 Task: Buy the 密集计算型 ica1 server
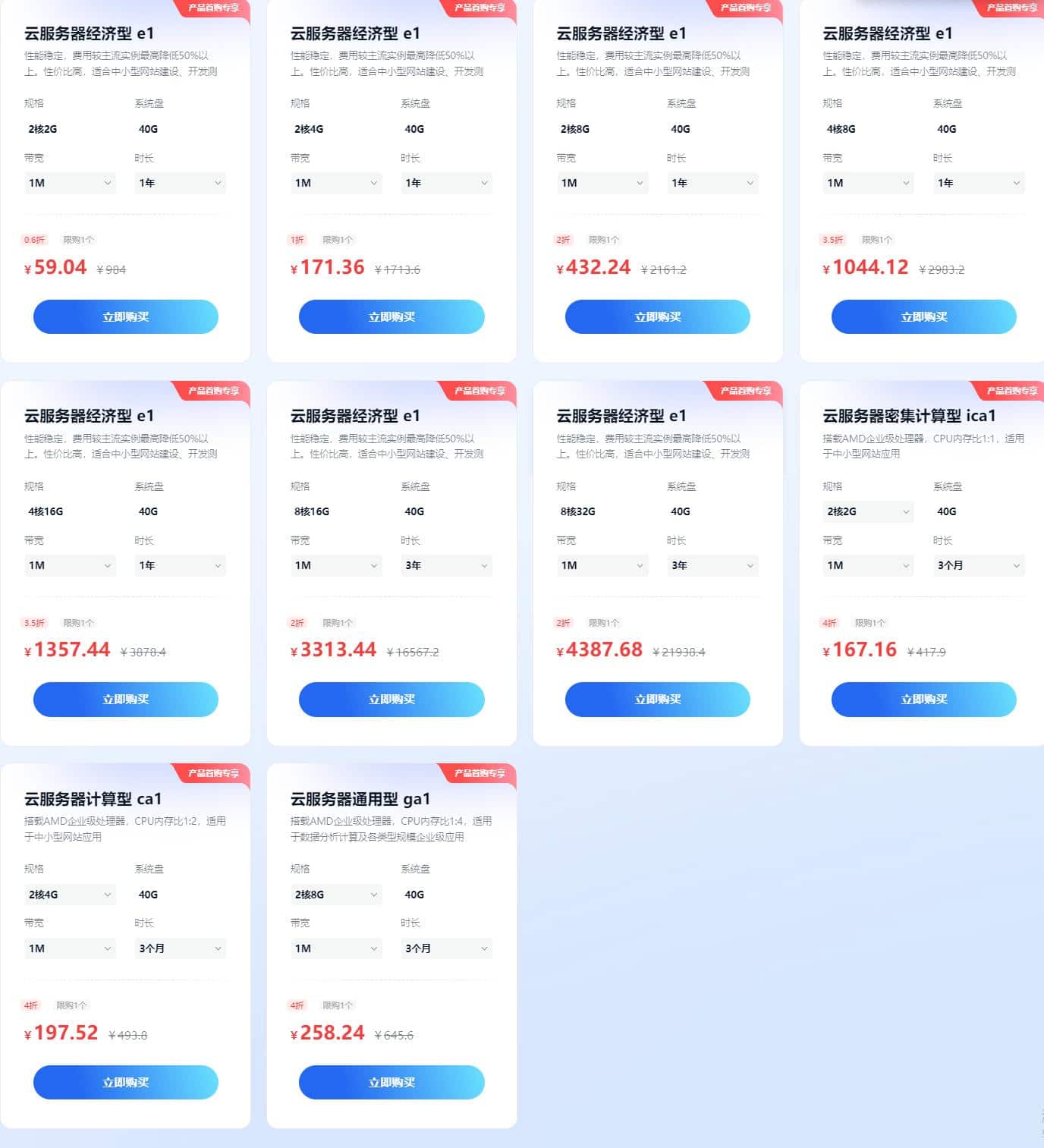tap(923, 700)
